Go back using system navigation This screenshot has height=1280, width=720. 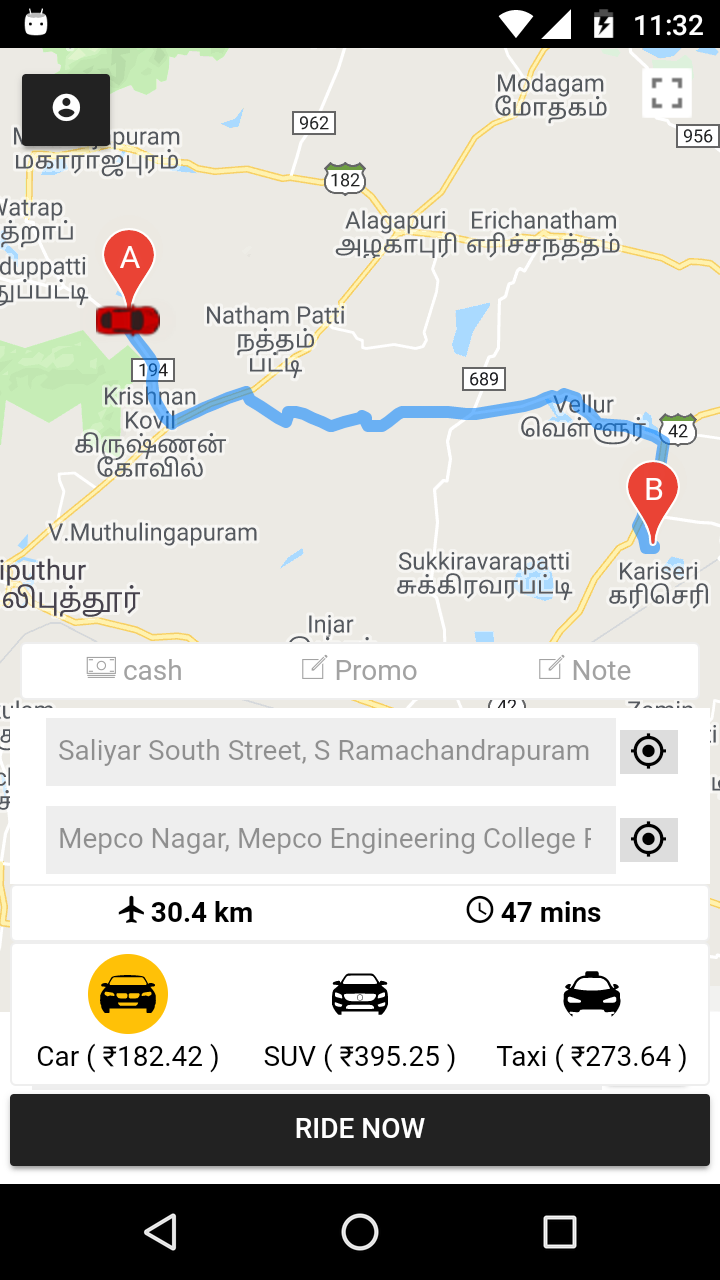[x=160, y=1232]
